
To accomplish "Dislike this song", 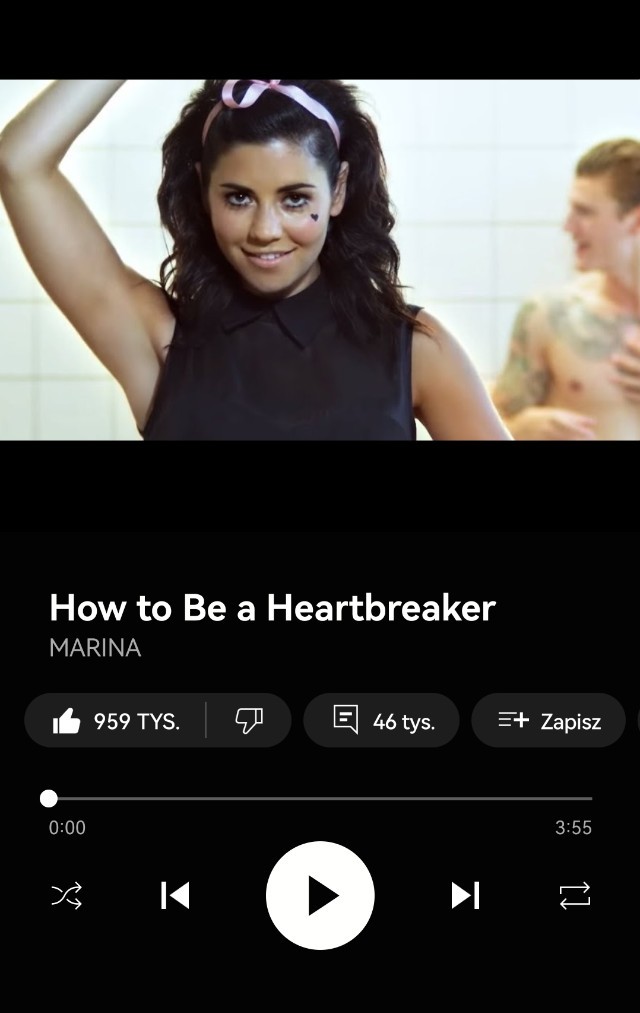I will [249, 721].
